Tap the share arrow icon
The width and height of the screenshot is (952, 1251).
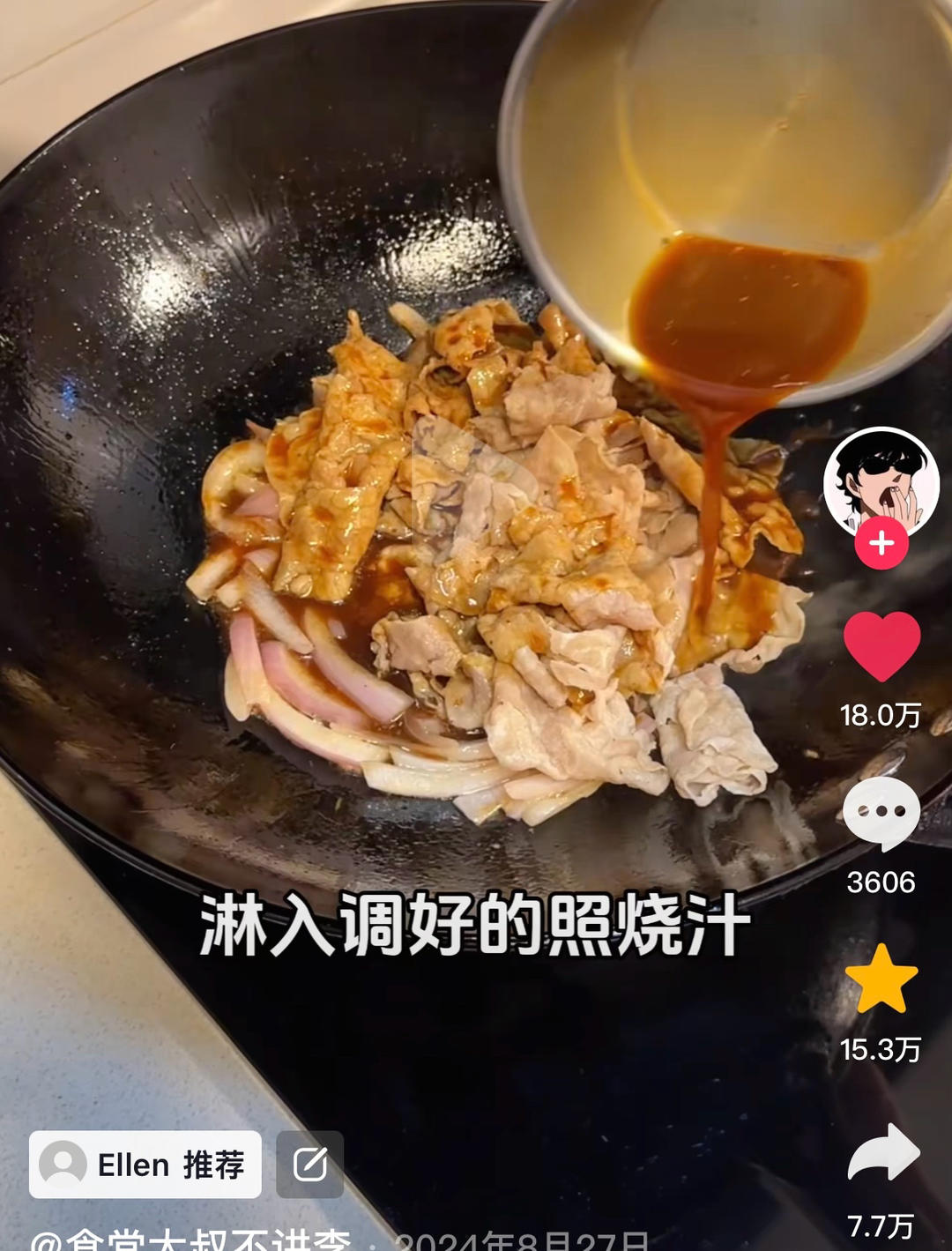click(x=881, y=1153)
